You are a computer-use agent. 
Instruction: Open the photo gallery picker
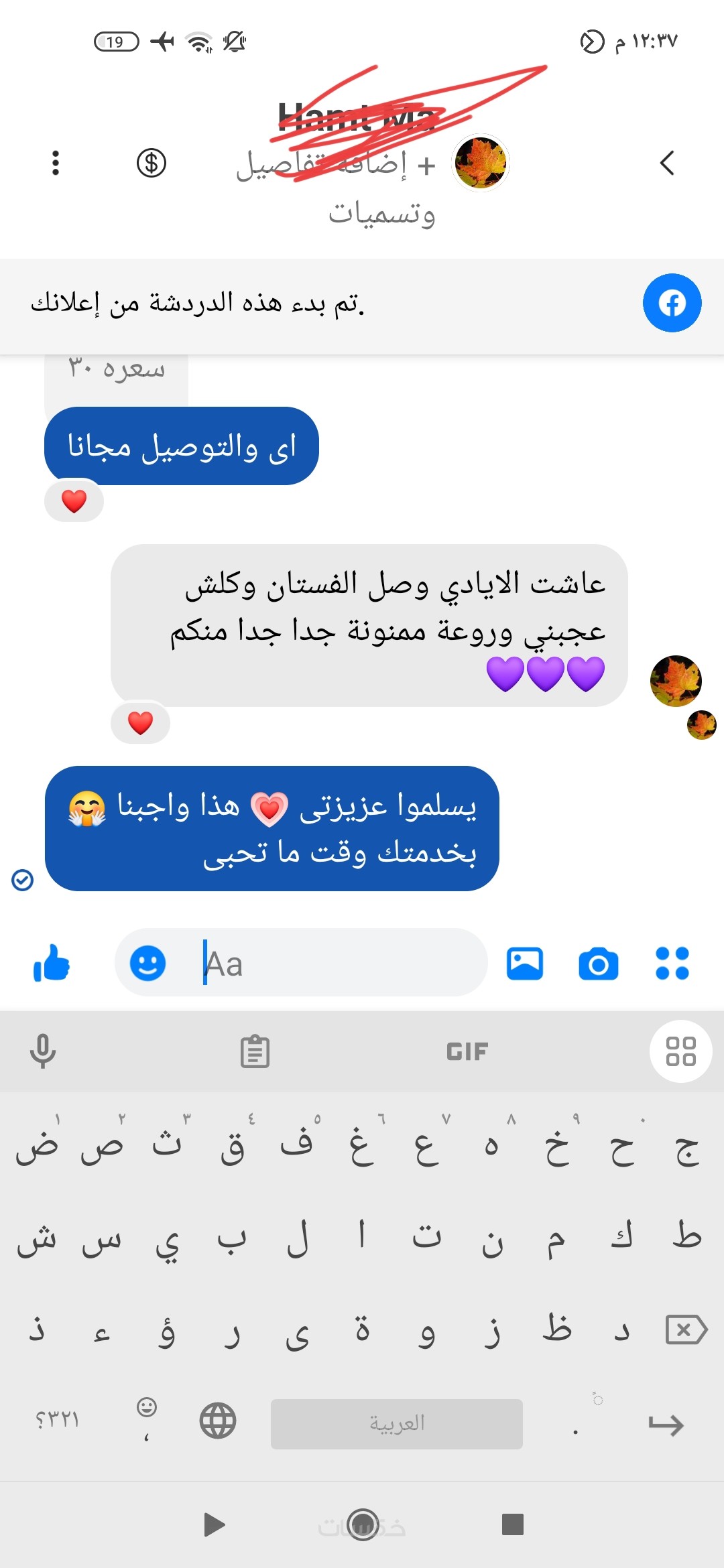click(x=525, y=964)
